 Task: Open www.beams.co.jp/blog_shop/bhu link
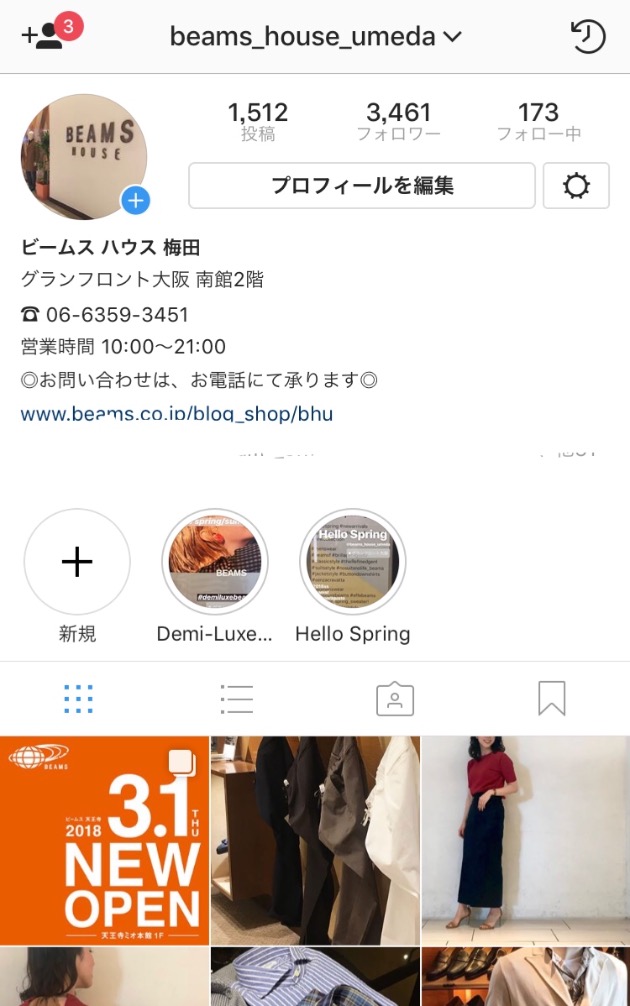click(177, 413)
